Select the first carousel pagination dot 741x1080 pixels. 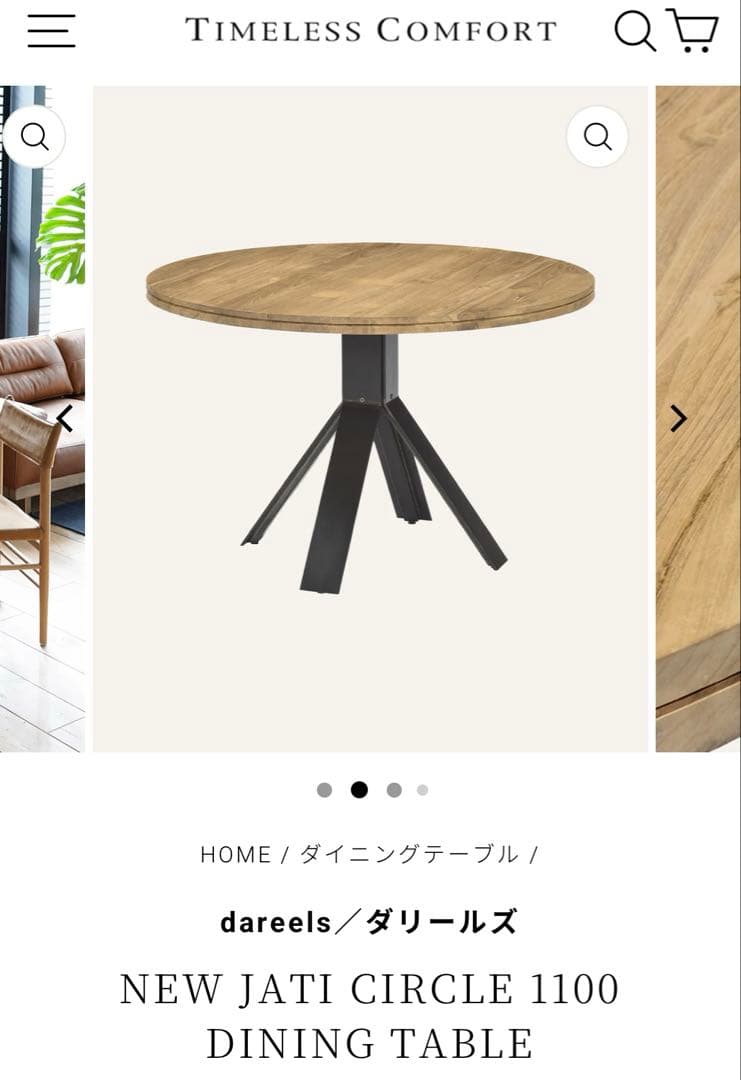[x=324, y=790]
